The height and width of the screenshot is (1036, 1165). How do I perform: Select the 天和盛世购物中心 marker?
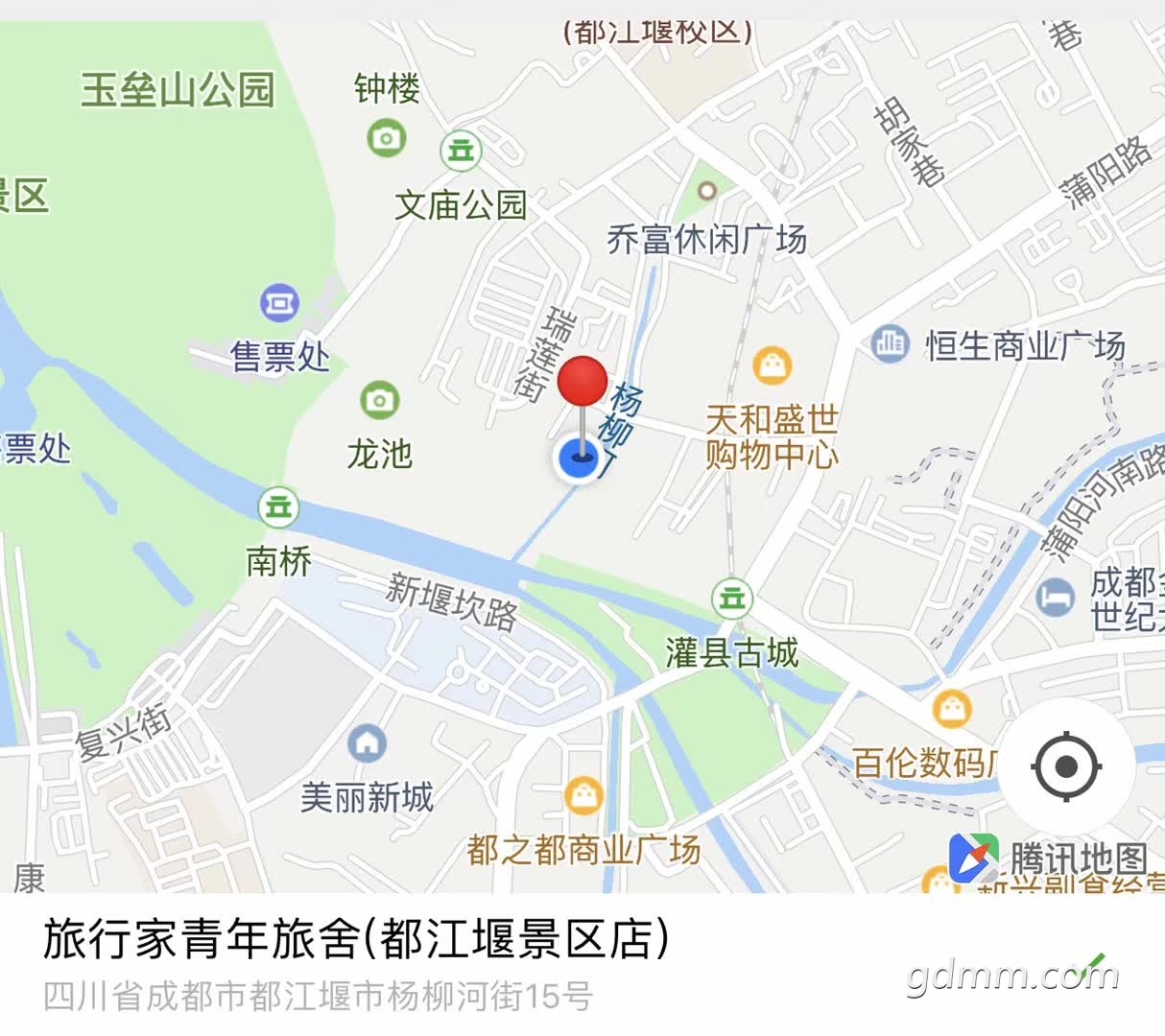(x=772, y=365)
